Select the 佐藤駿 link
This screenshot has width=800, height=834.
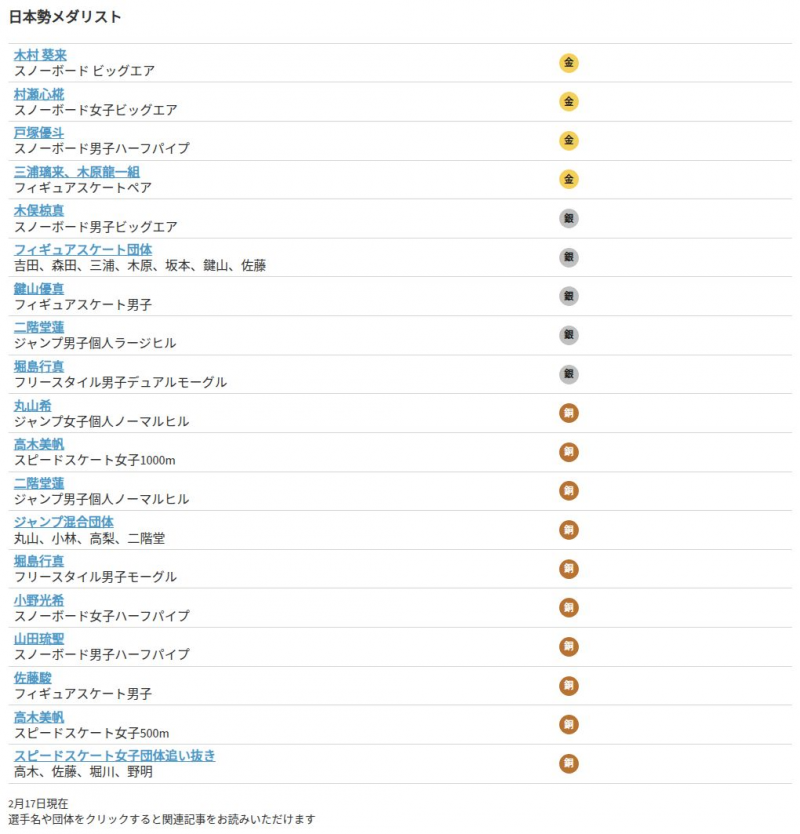32,679
